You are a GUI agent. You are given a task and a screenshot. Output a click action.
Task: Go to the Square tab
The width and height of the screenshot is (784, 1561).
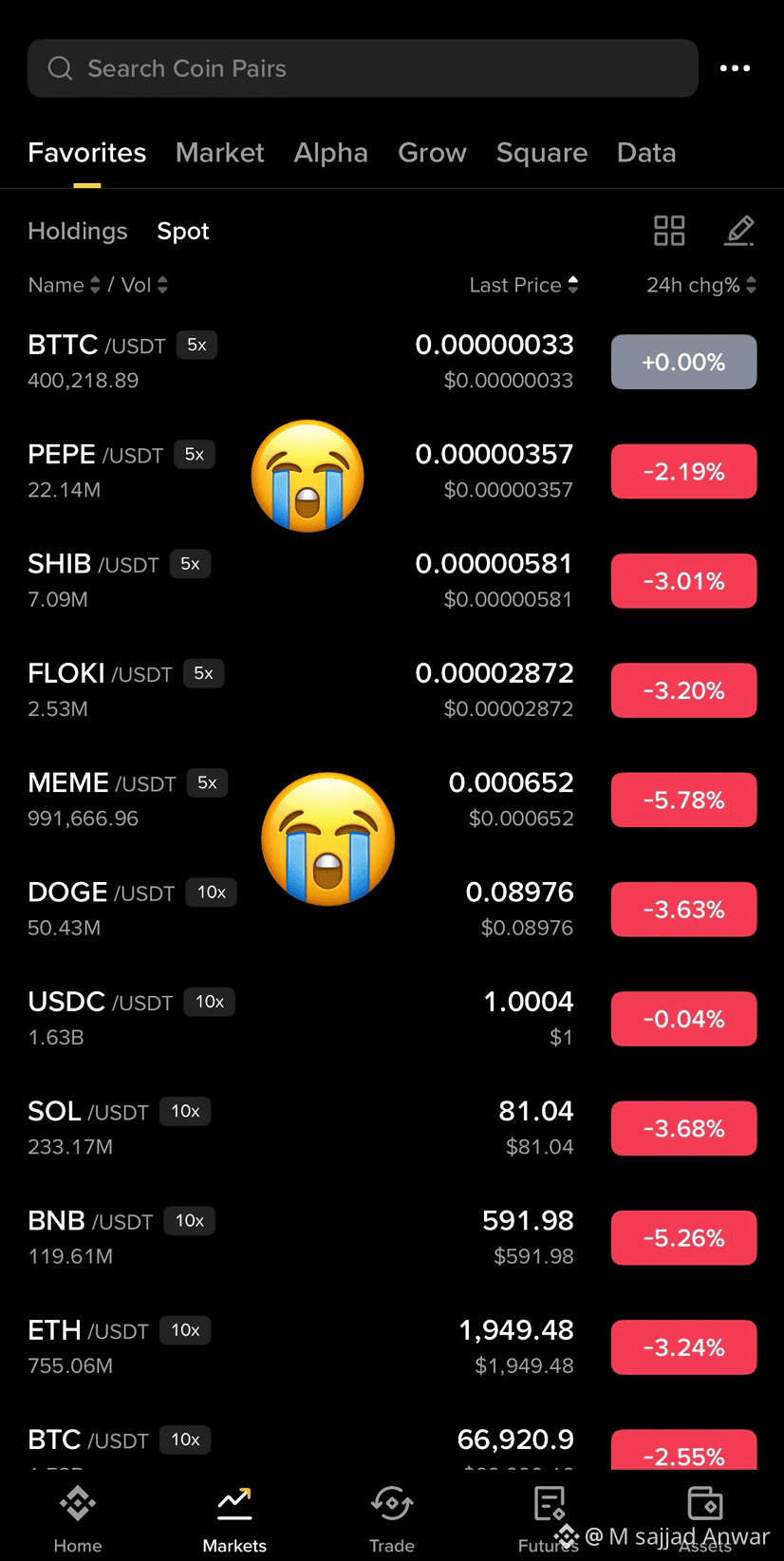coord(542,153)
